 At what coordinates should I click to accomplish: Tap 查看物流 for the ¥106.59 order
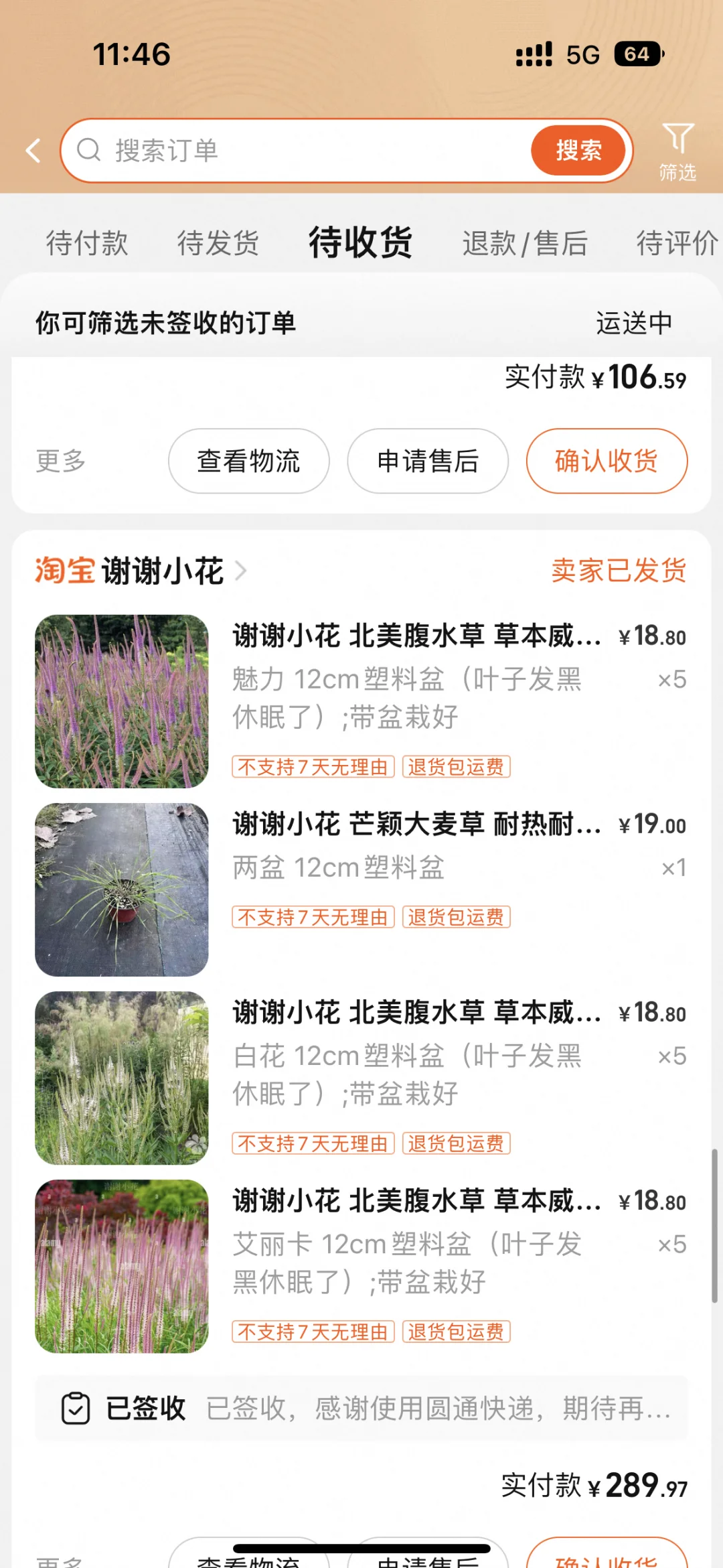(x=248, y=461)
